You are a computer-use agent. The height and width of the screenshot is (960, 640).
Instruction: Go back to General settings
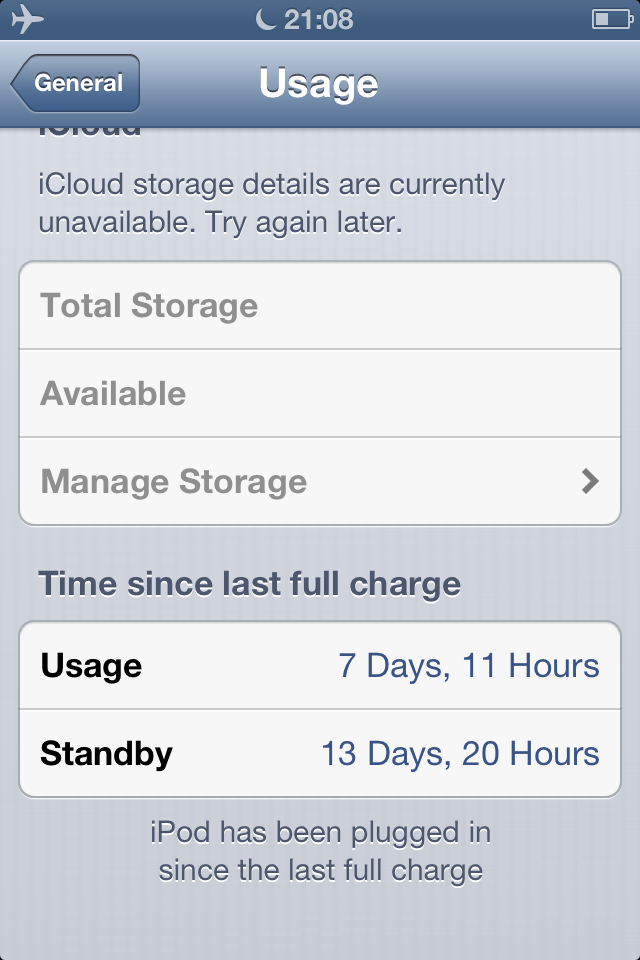(x=75, y=83)
